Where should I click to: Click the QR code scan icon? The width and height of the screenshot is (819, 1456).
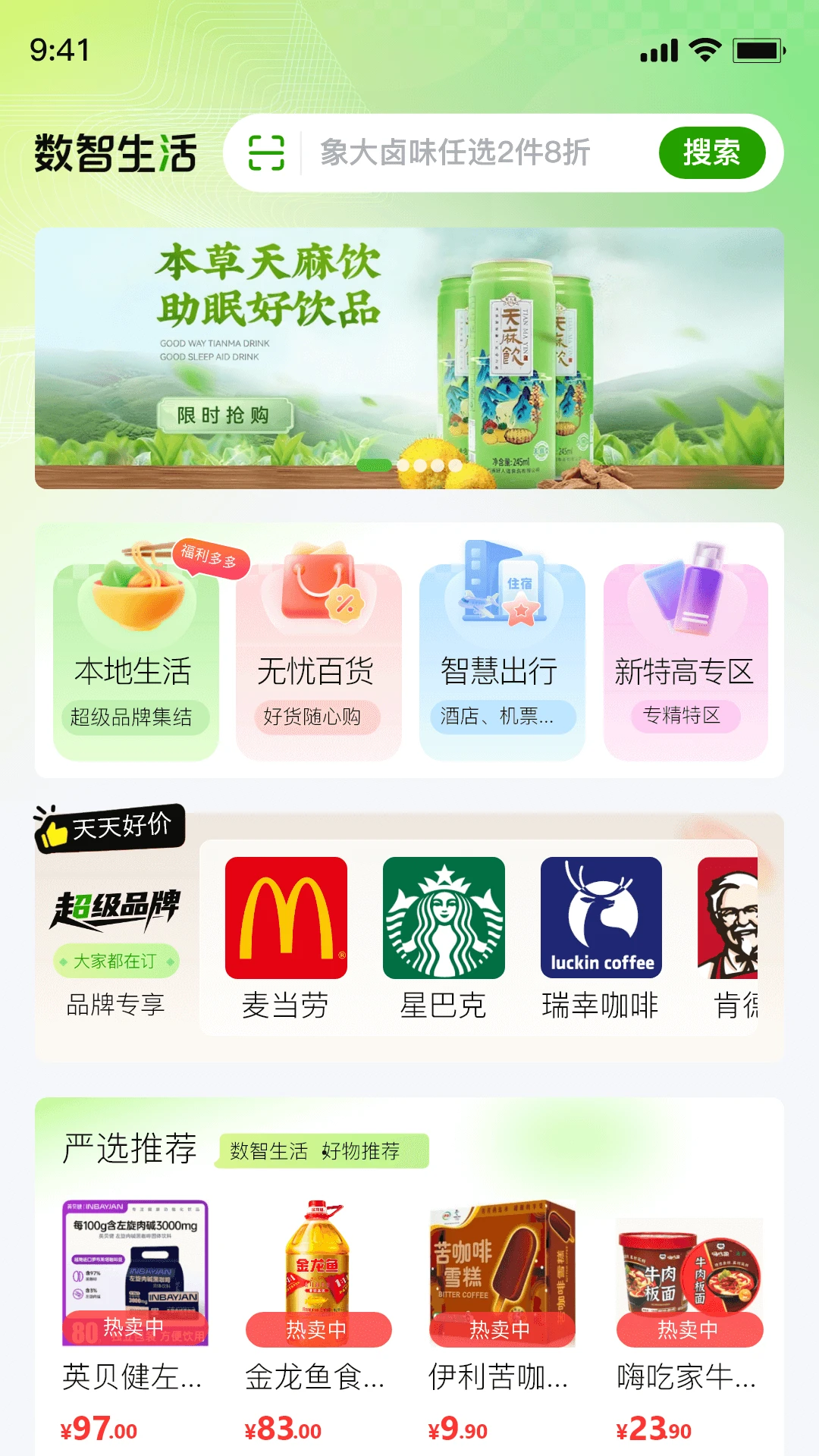265,152
